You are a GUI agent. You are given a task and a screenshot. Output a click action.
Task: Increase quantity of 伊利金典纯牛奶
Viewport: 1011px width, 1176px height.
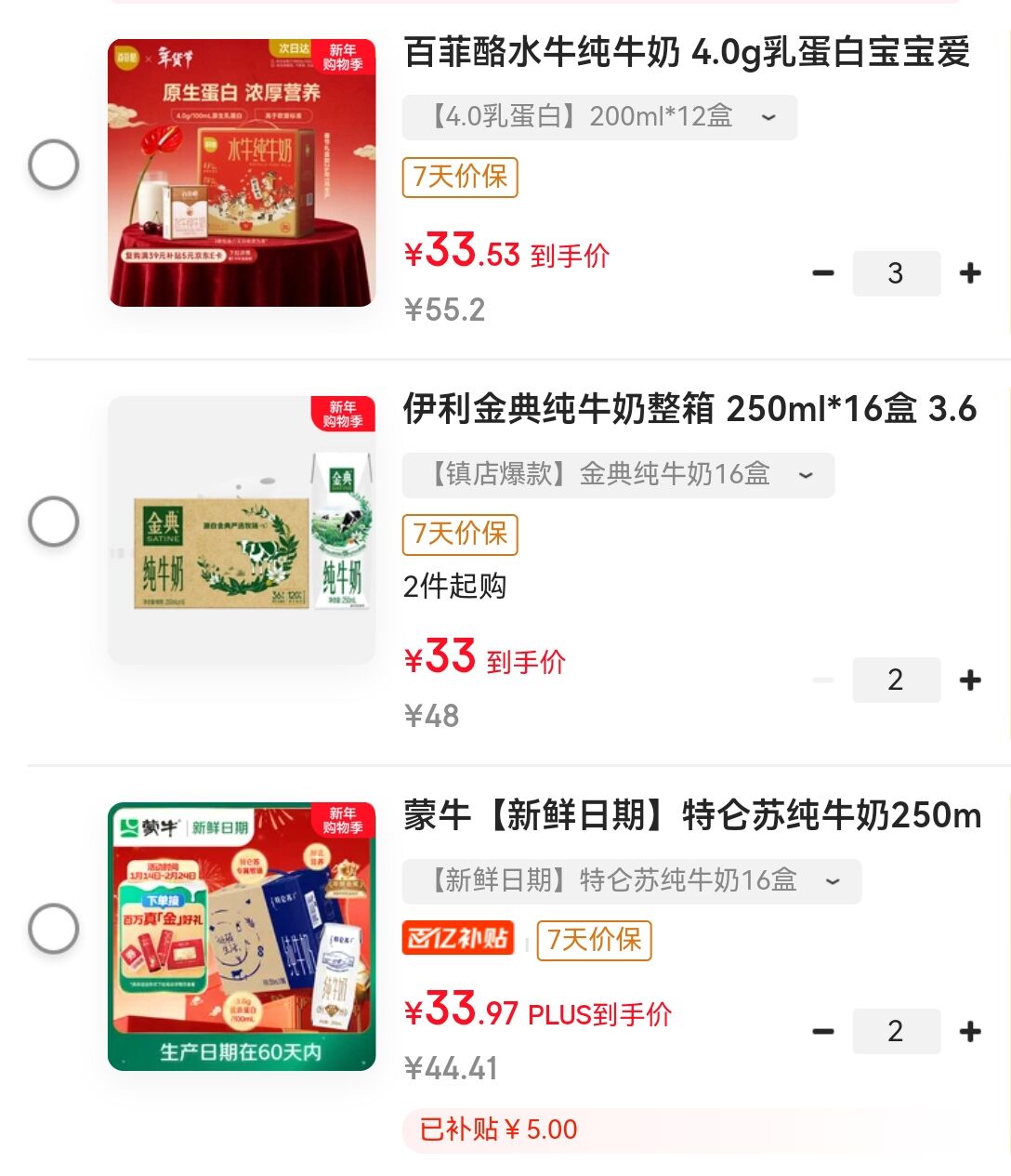click(970, 680)
